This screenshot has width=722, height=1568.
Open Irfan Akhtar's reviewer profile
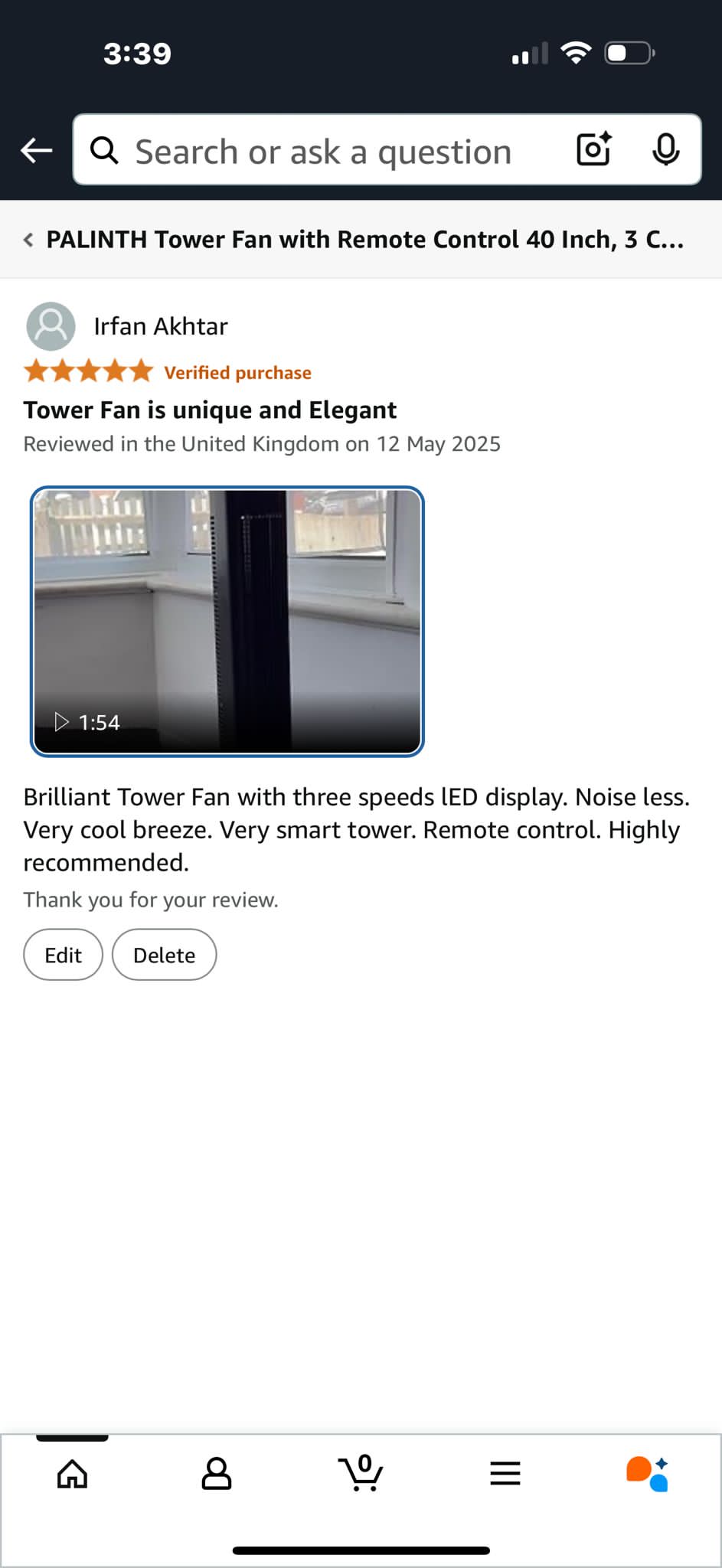point(127,326)
